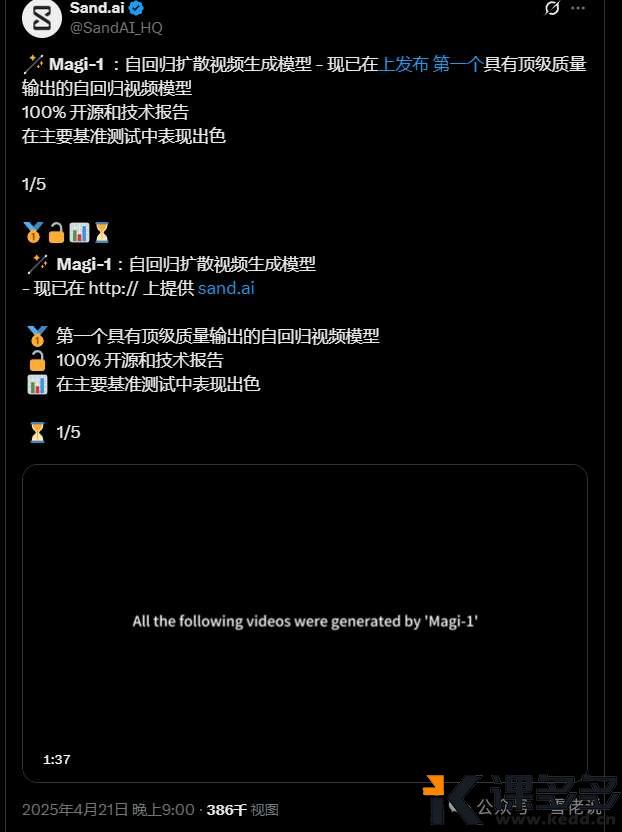
Task: Play the Magi-1 video
Action: point(304,621)
